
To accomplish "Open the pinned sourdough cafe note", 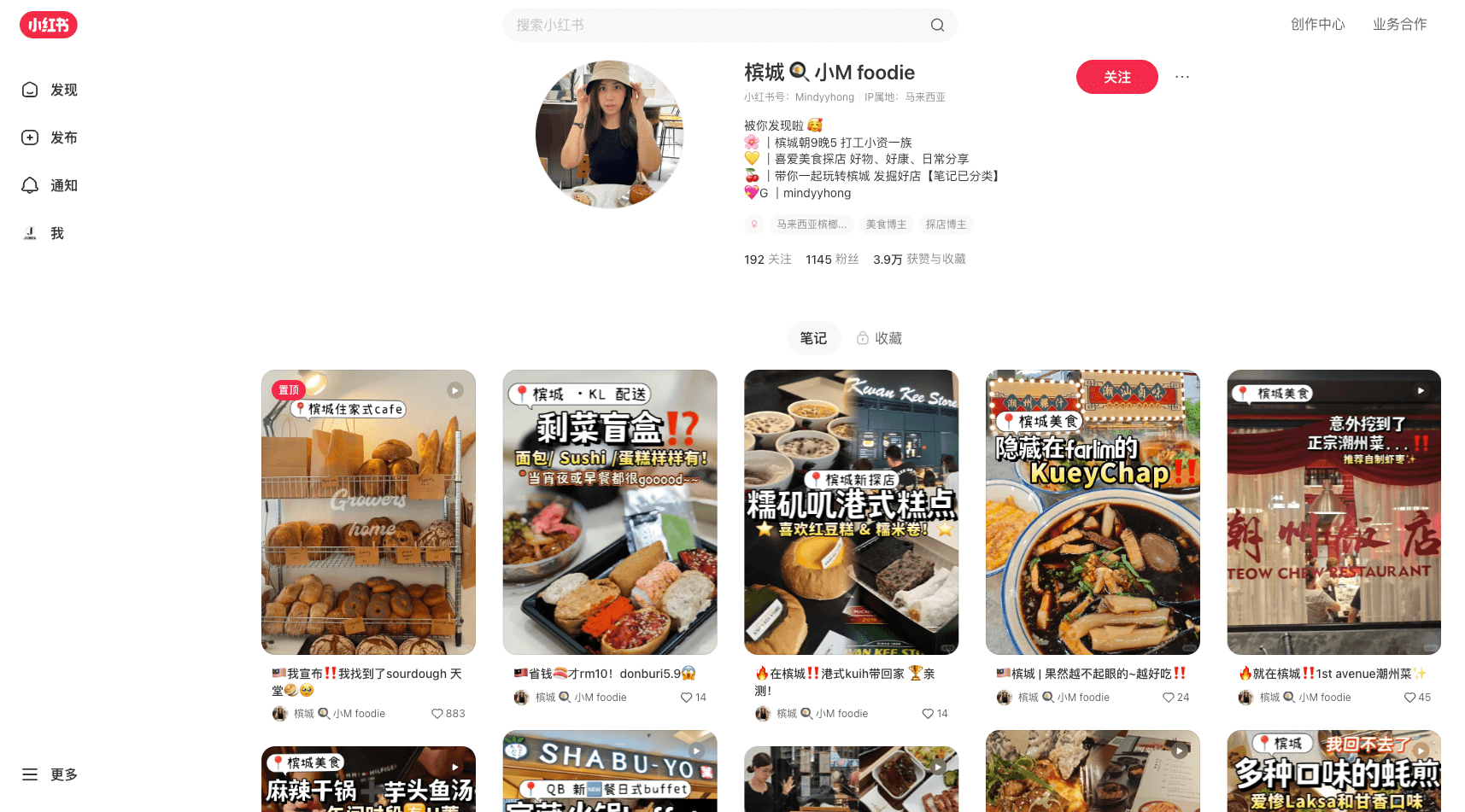I will point(368,512).
